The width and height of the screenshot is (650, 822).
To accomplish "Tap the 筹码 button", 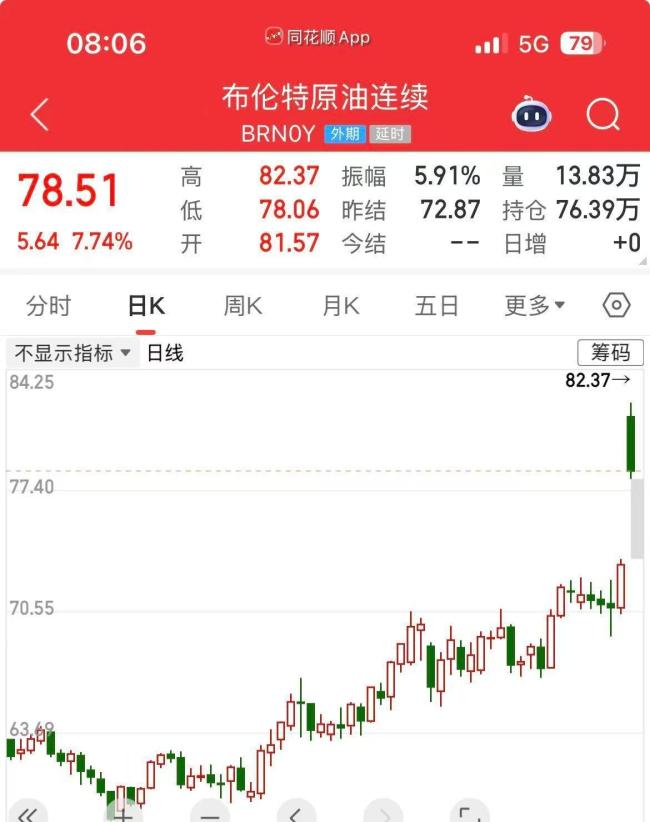I will [x=610, y=352].
